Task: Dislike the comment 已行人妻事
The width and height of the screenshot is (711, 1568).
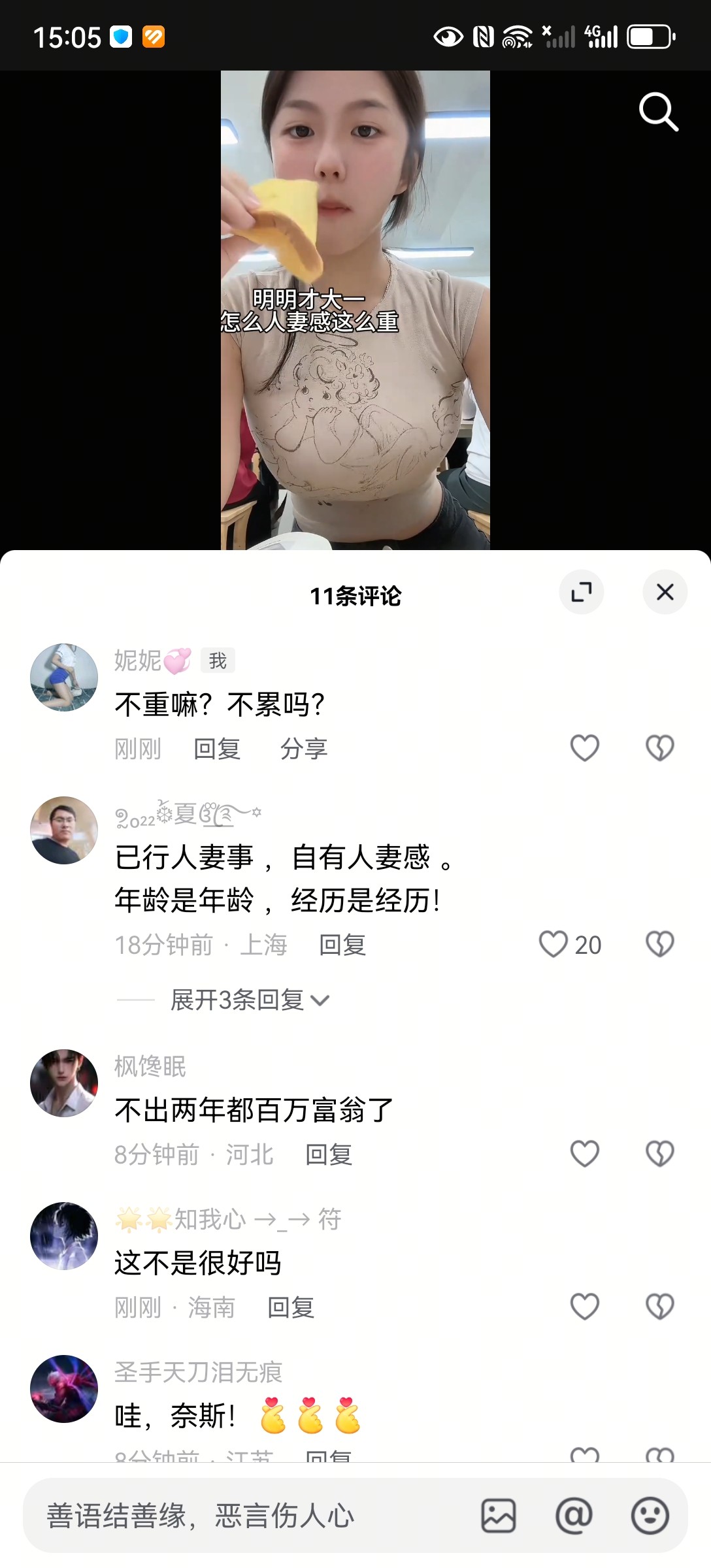Action: [x=659, y=945]
